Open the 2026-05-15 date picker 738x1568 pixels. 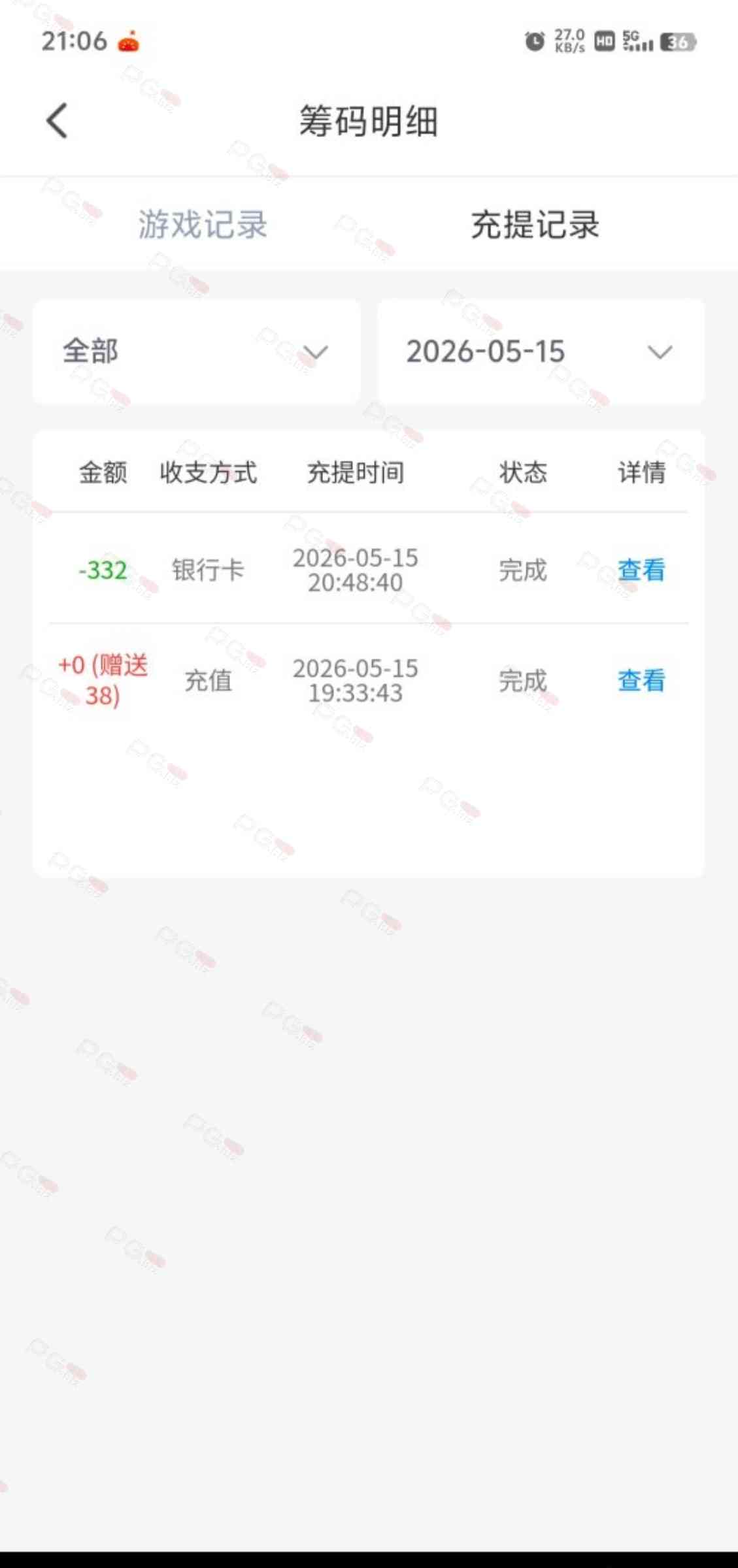coord(541,352)
